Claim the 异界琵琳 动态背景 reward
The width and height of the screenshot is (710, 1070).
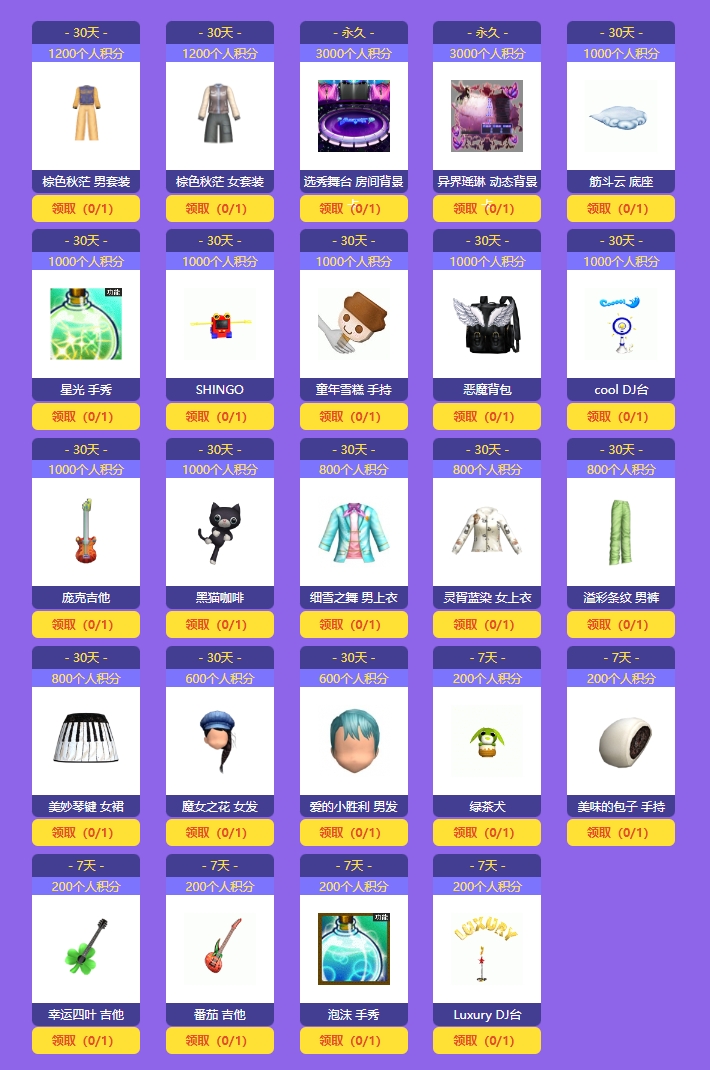(487, 209)
